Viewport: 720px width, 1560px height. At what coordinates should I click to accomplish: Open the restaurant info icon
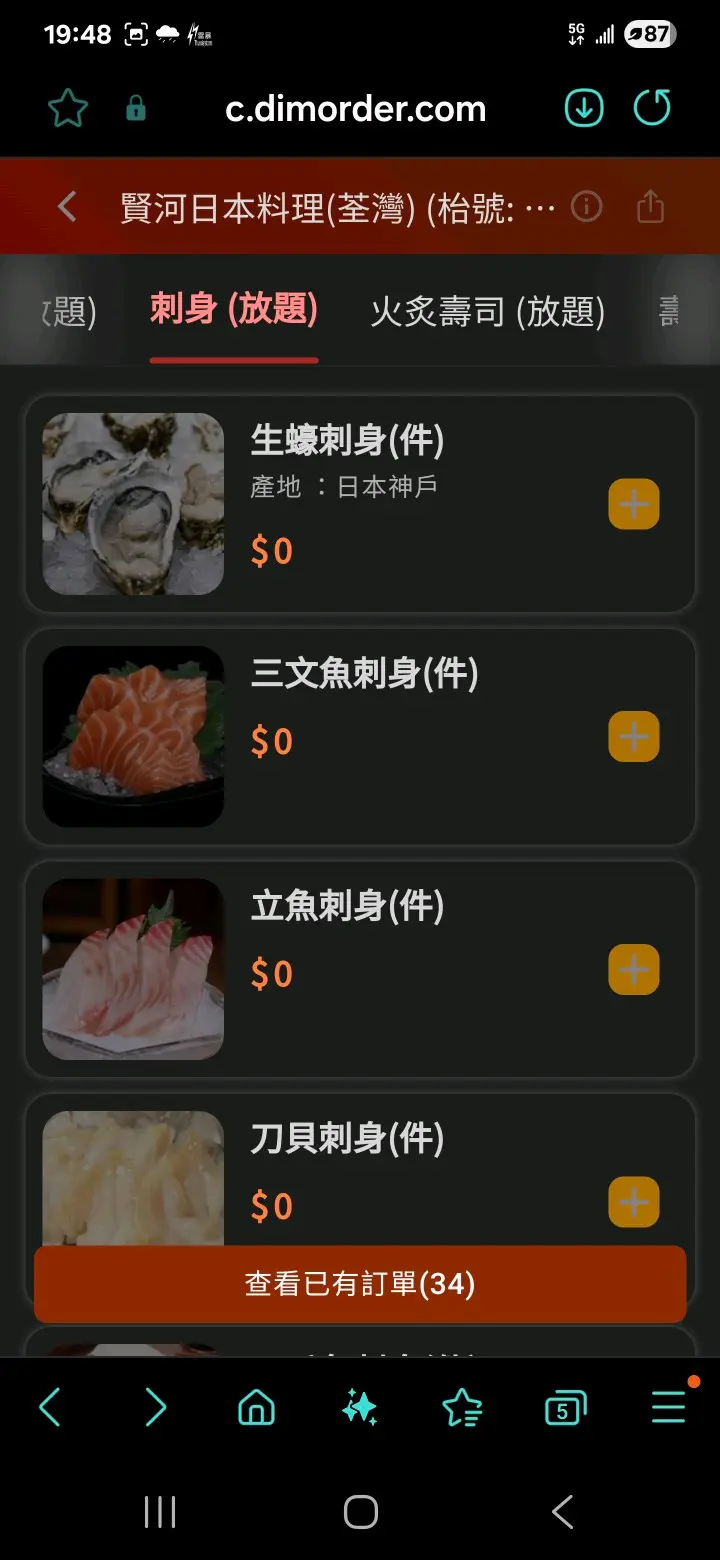pos(586,207)
